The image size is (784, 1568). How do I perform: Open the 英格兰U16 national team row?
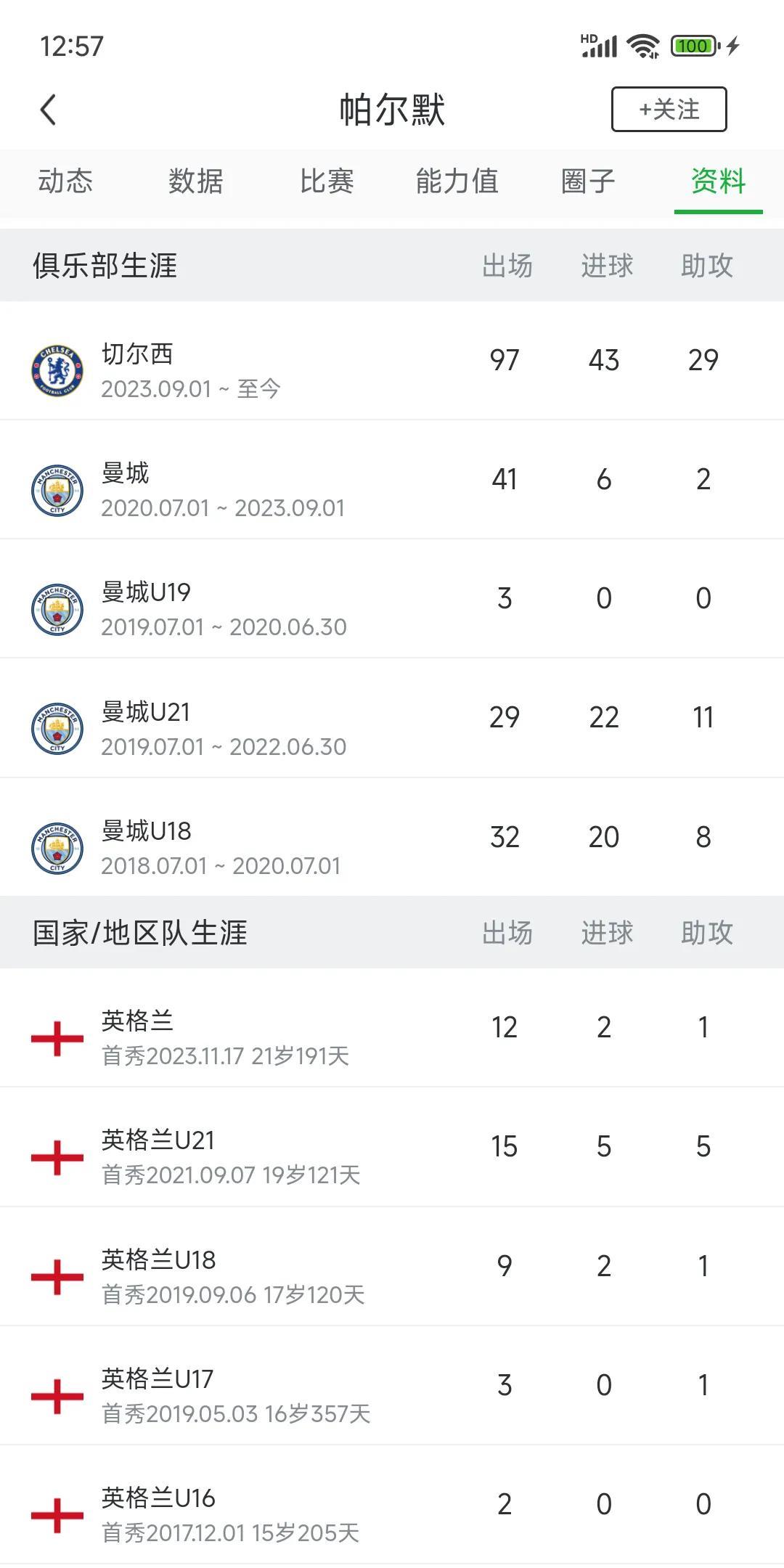(392, 1504)
